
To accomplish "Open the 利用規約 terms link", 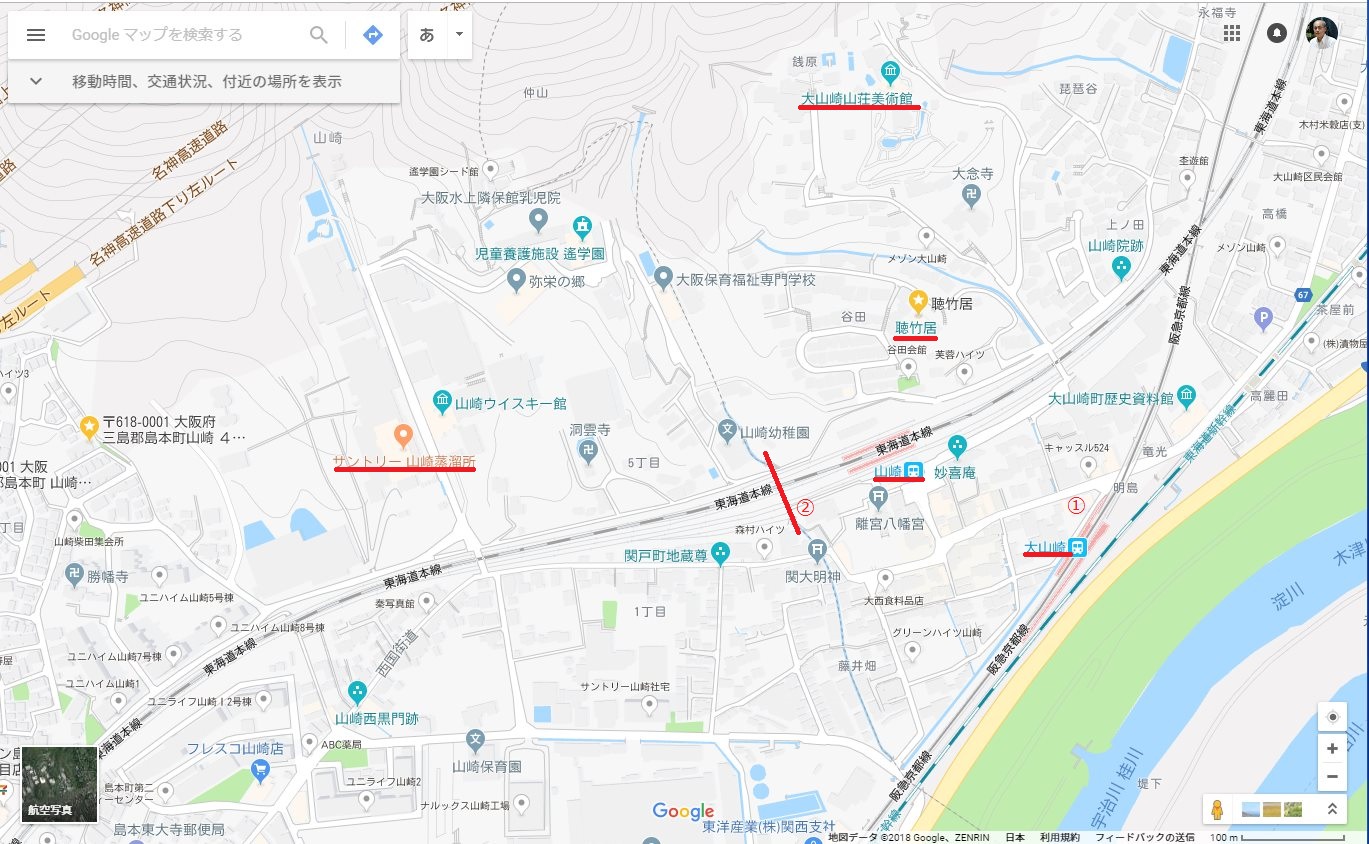I will pos(1059,837).
